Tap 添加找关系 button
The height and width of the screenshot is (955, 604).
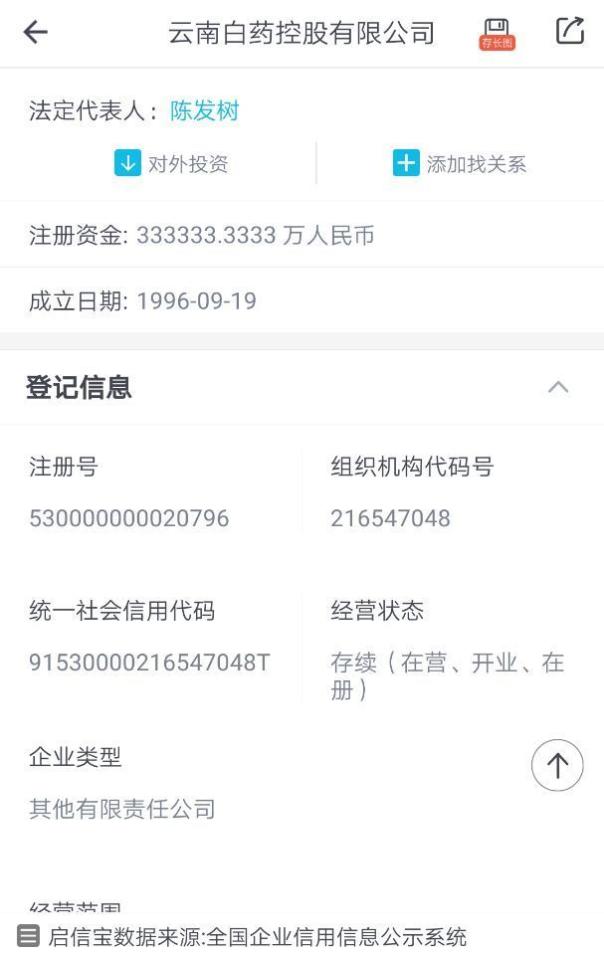point(460,164)
